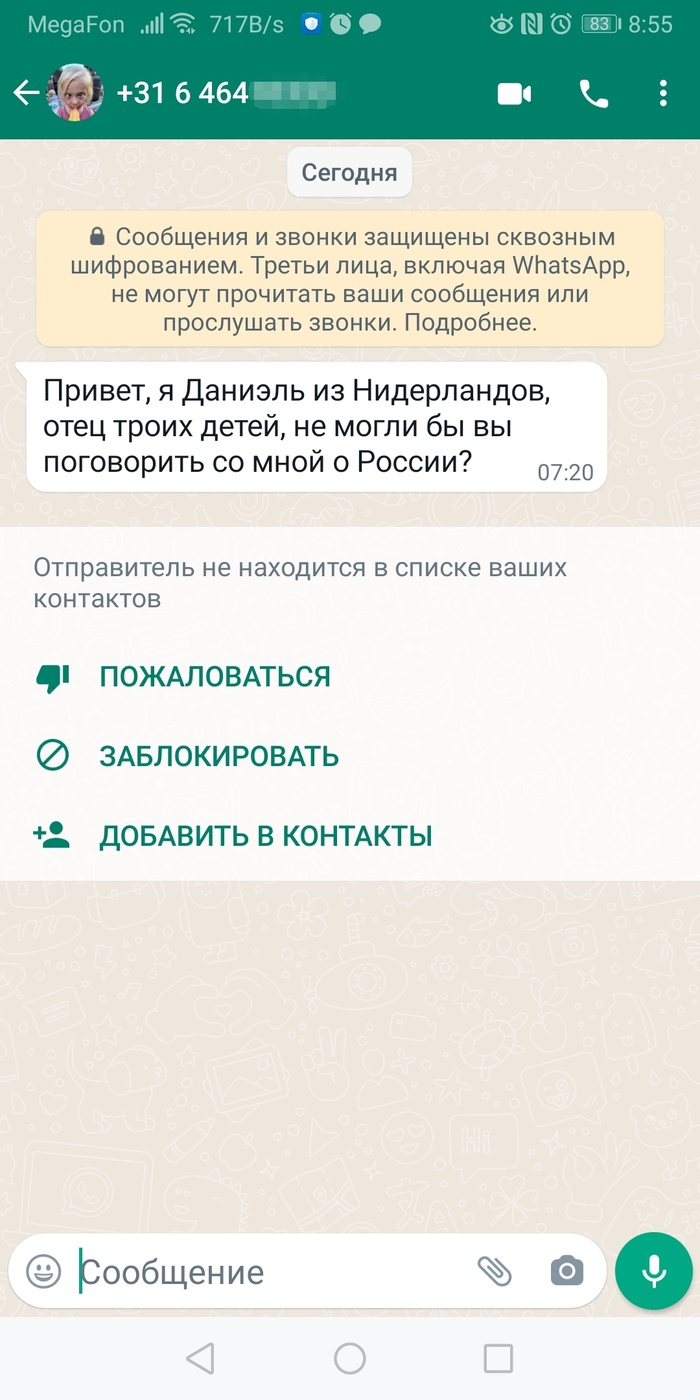
Task: Open the camera from message bar
Action: click(566, 1271)
